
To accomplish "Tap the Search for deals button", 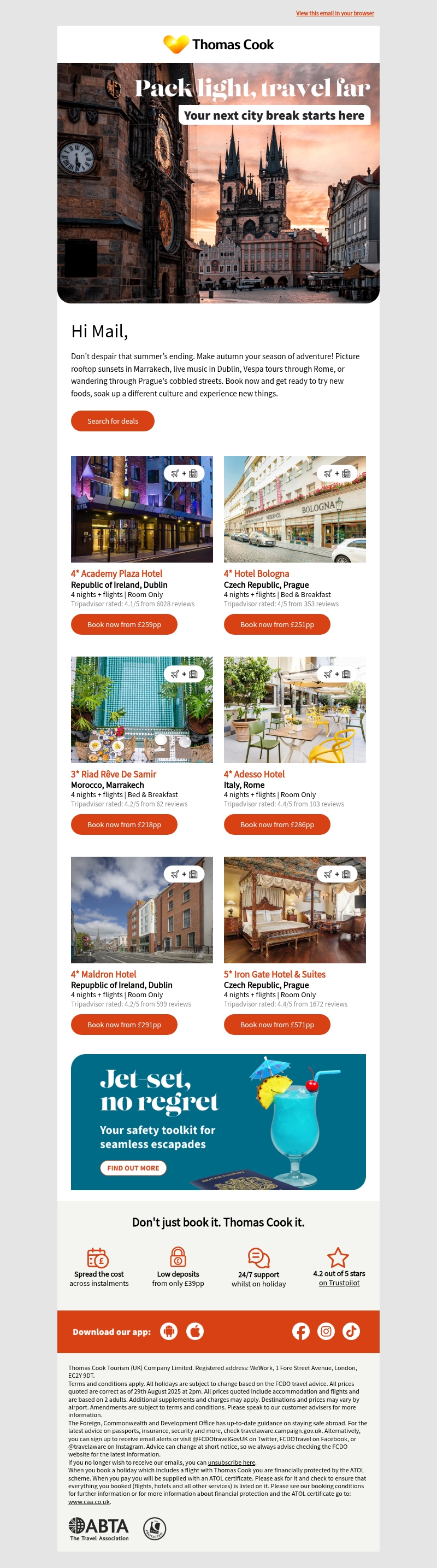I will point(113,420).
